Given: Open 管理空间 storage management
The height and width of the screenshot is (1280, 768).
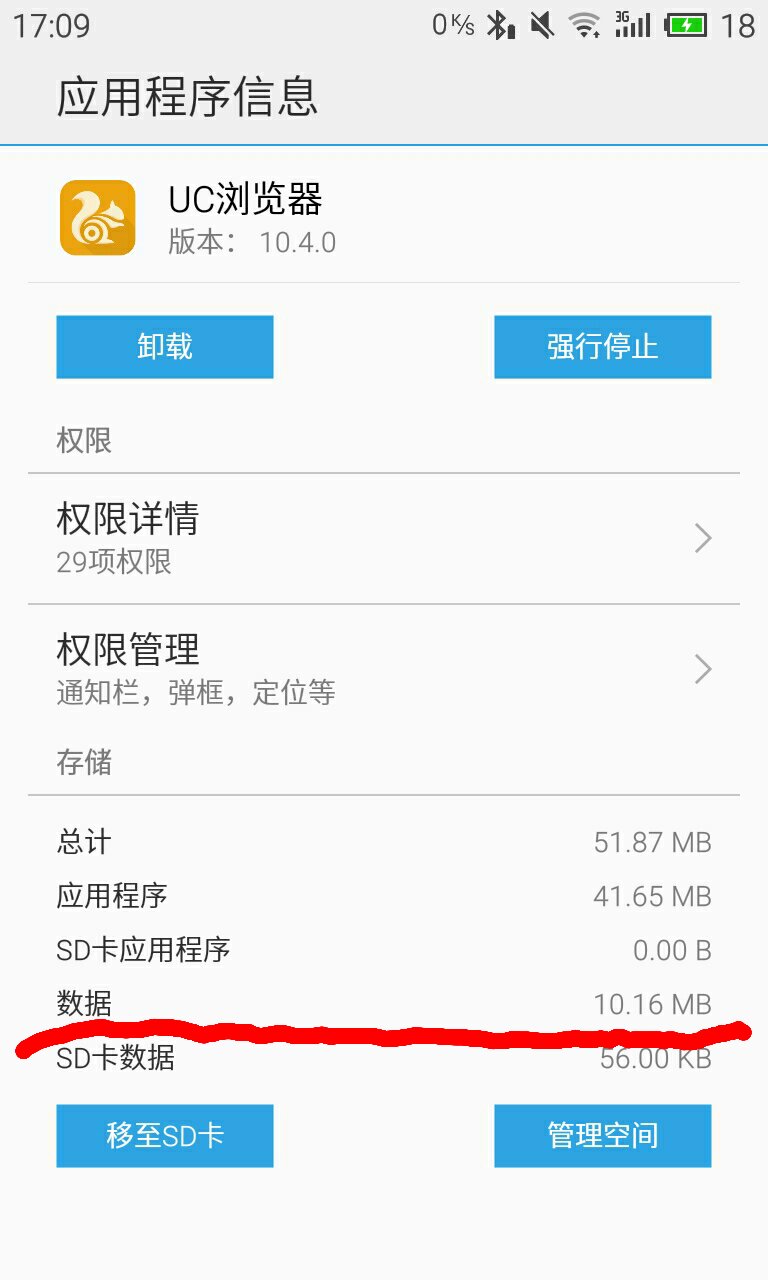Looking at the screenshot, I should pyautogui.click(x=602, y=1135).
